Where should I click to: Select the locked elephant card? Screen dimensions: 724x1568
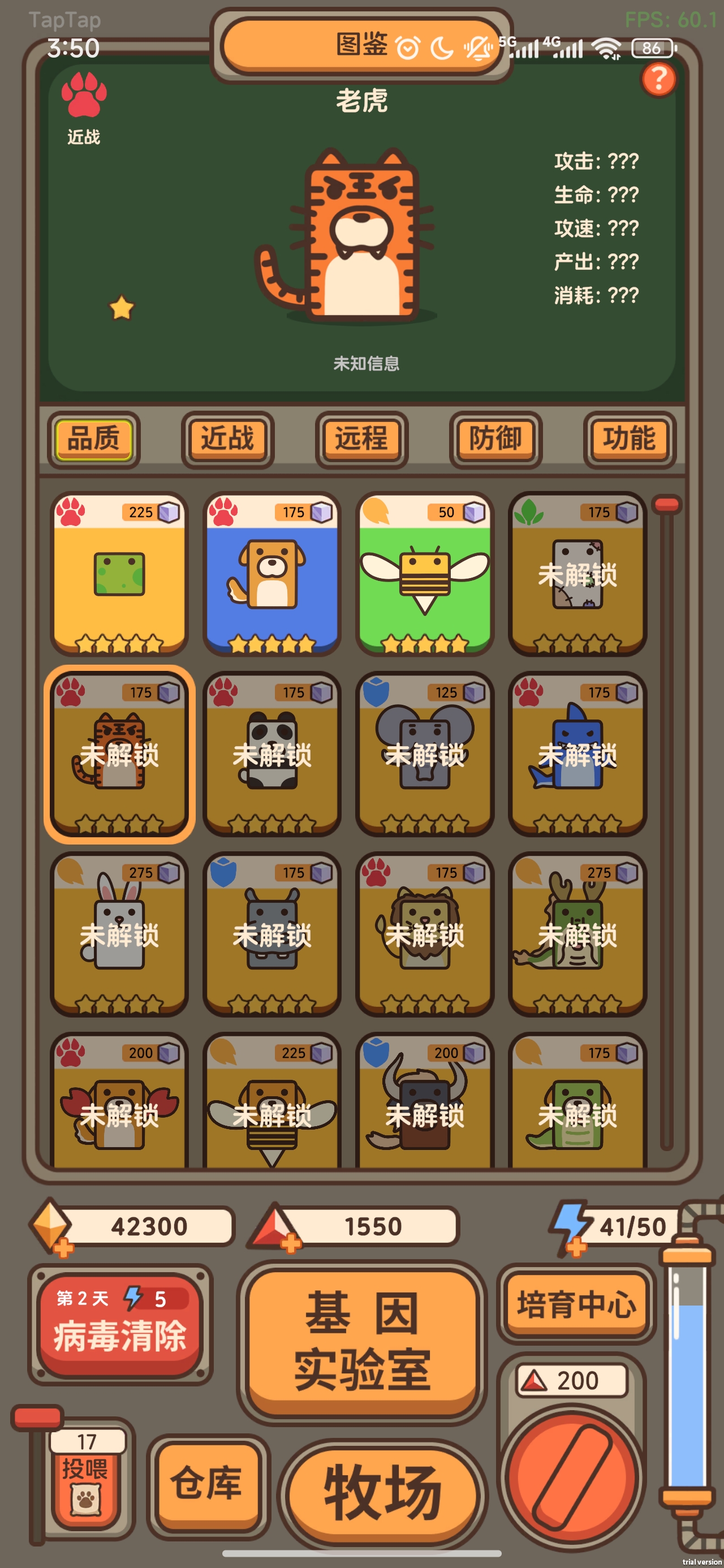coord(424,753)
